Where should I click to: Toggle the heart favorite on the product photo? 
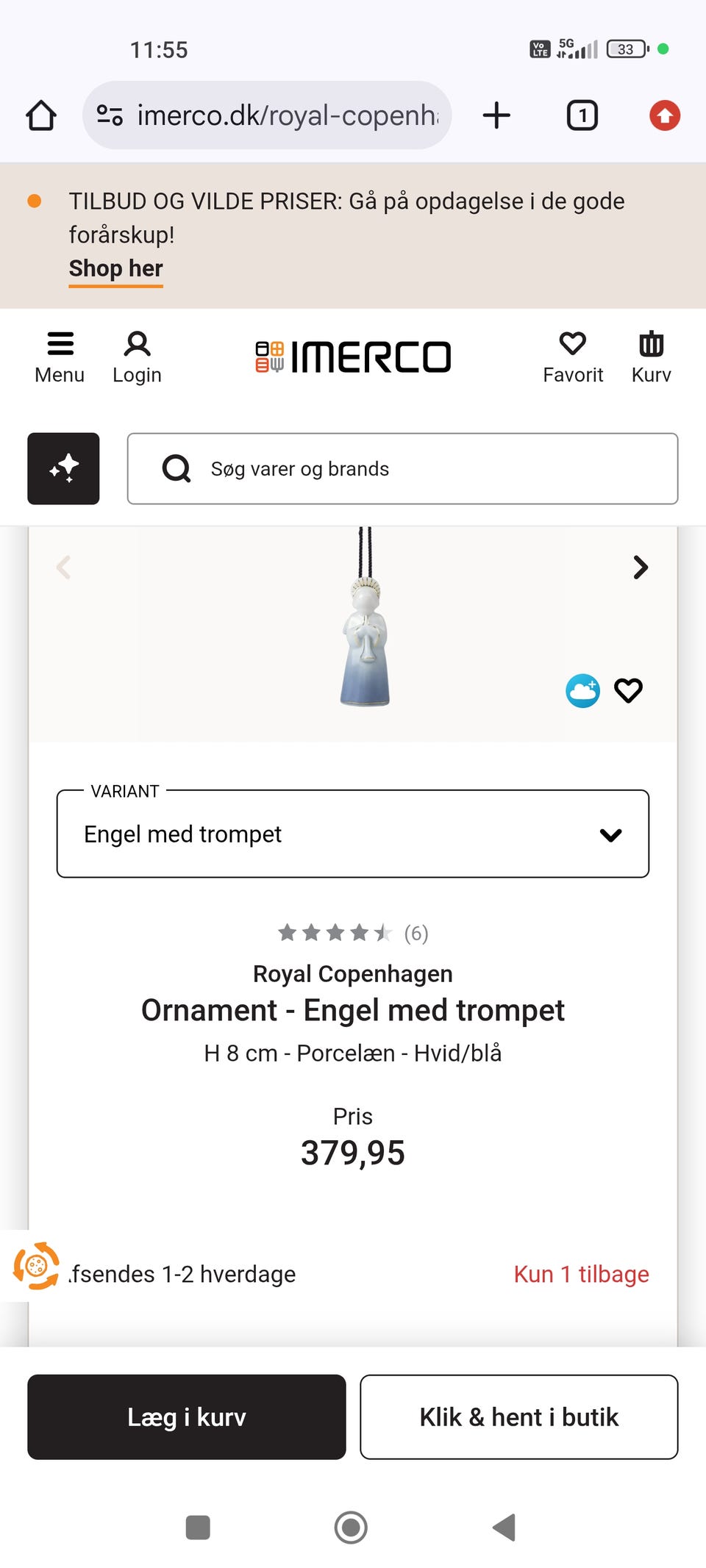[x=627, y=690]
